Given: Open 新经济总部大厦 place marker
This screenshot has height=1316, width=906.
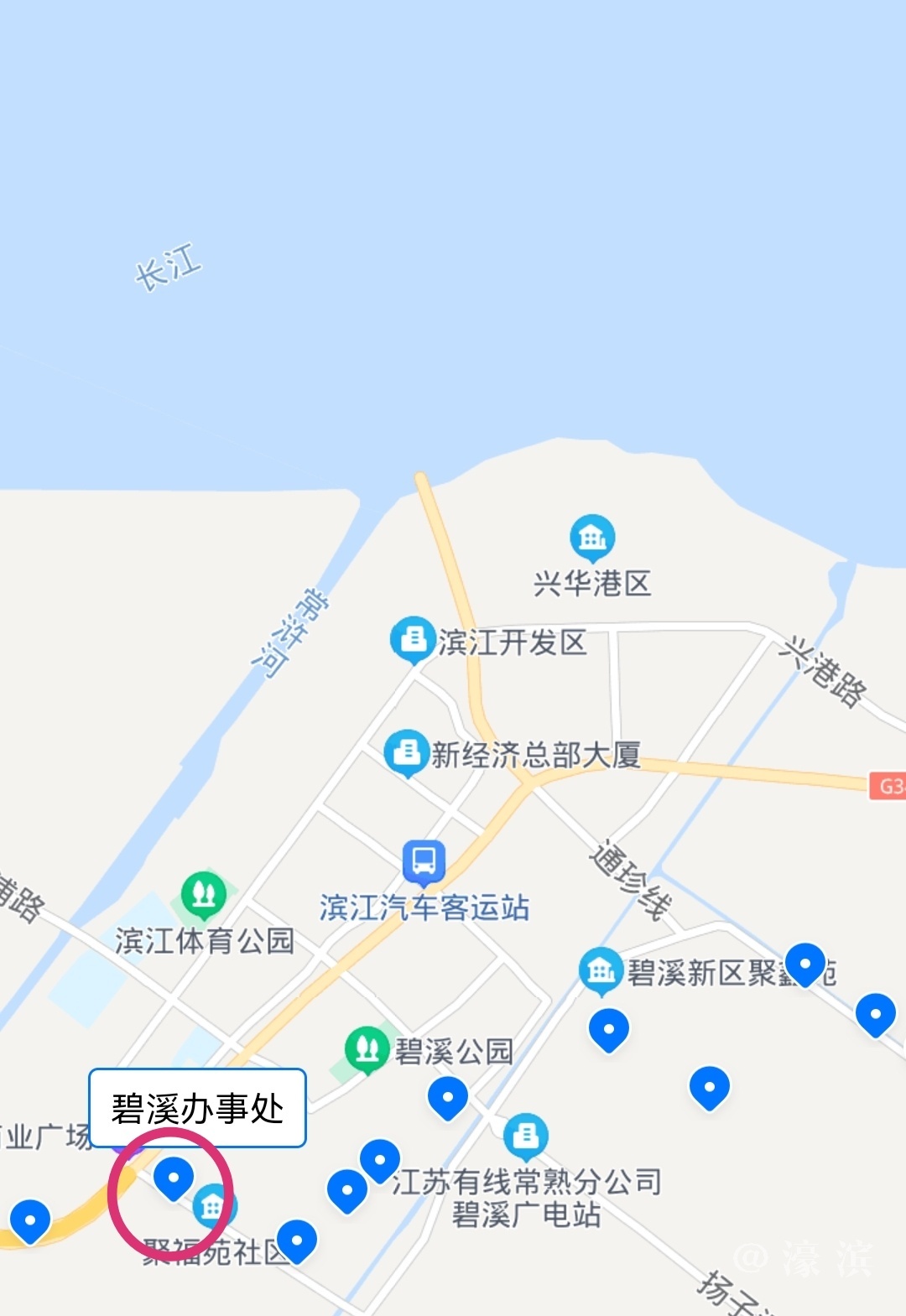Looking at the screenshot, I should click(x=407, y=752).
